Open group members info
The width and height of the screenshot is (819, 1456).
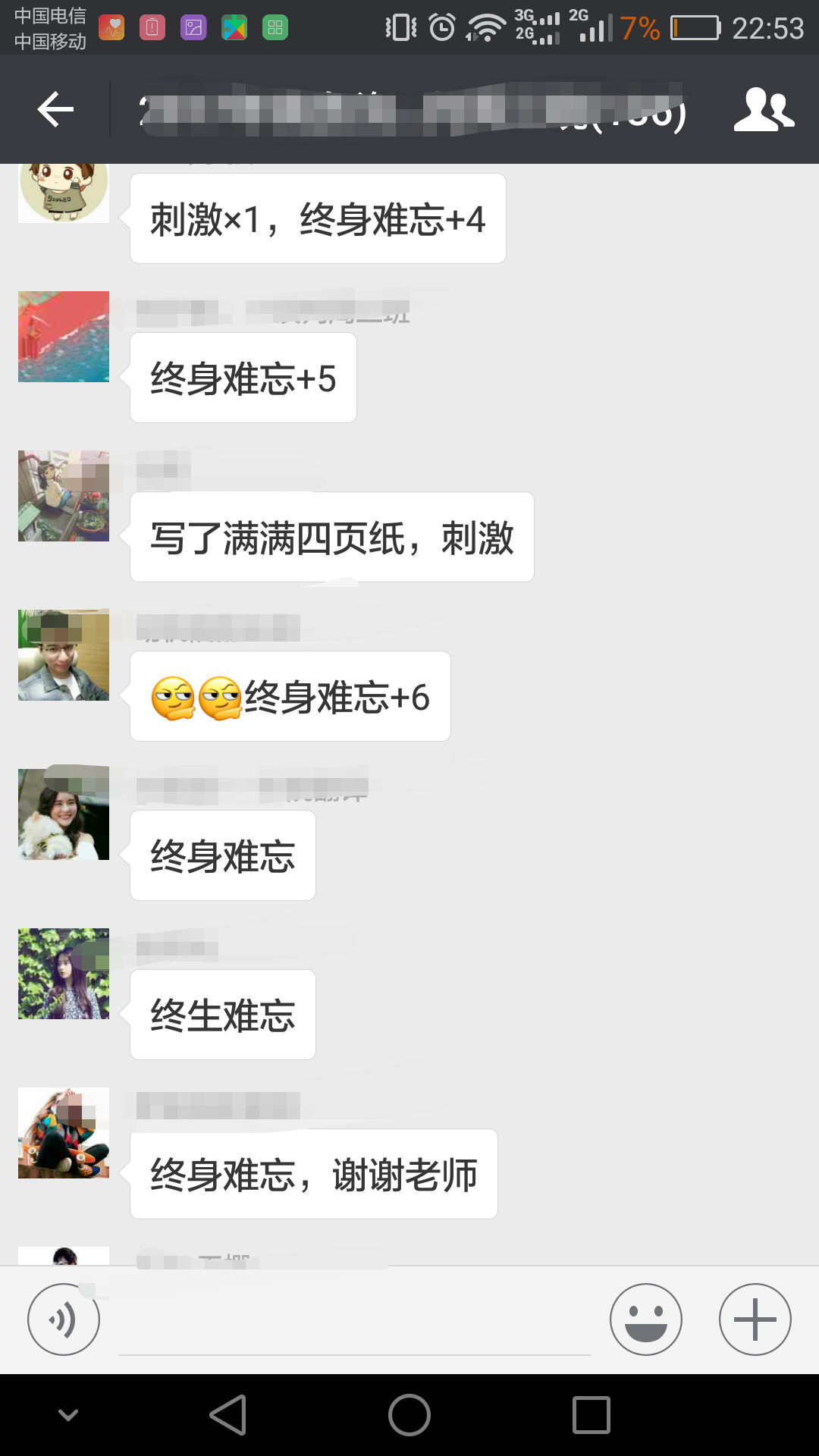point(764,110)
